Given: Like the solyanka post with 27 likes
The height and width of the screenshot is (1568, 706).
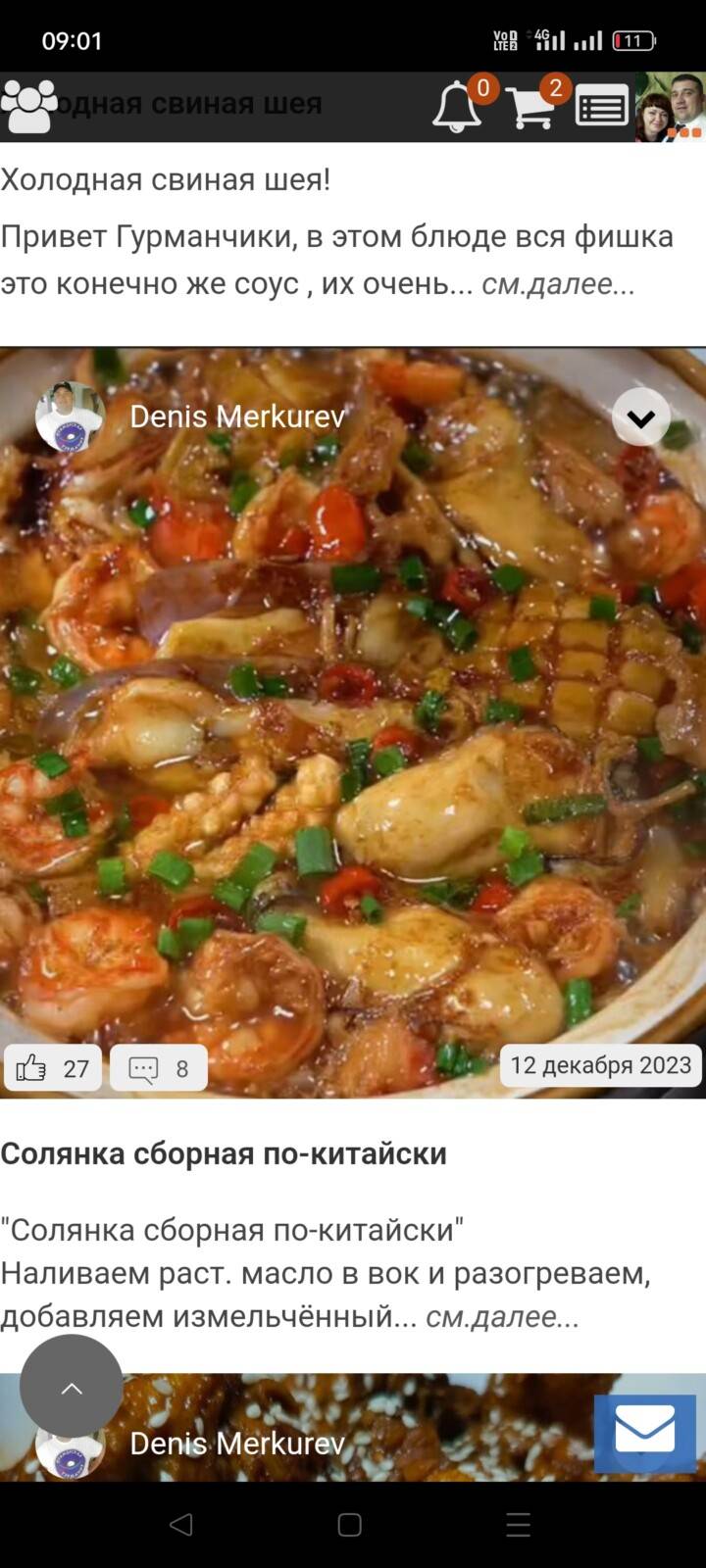Looking at the screenshot, I should pos(53,1068).
